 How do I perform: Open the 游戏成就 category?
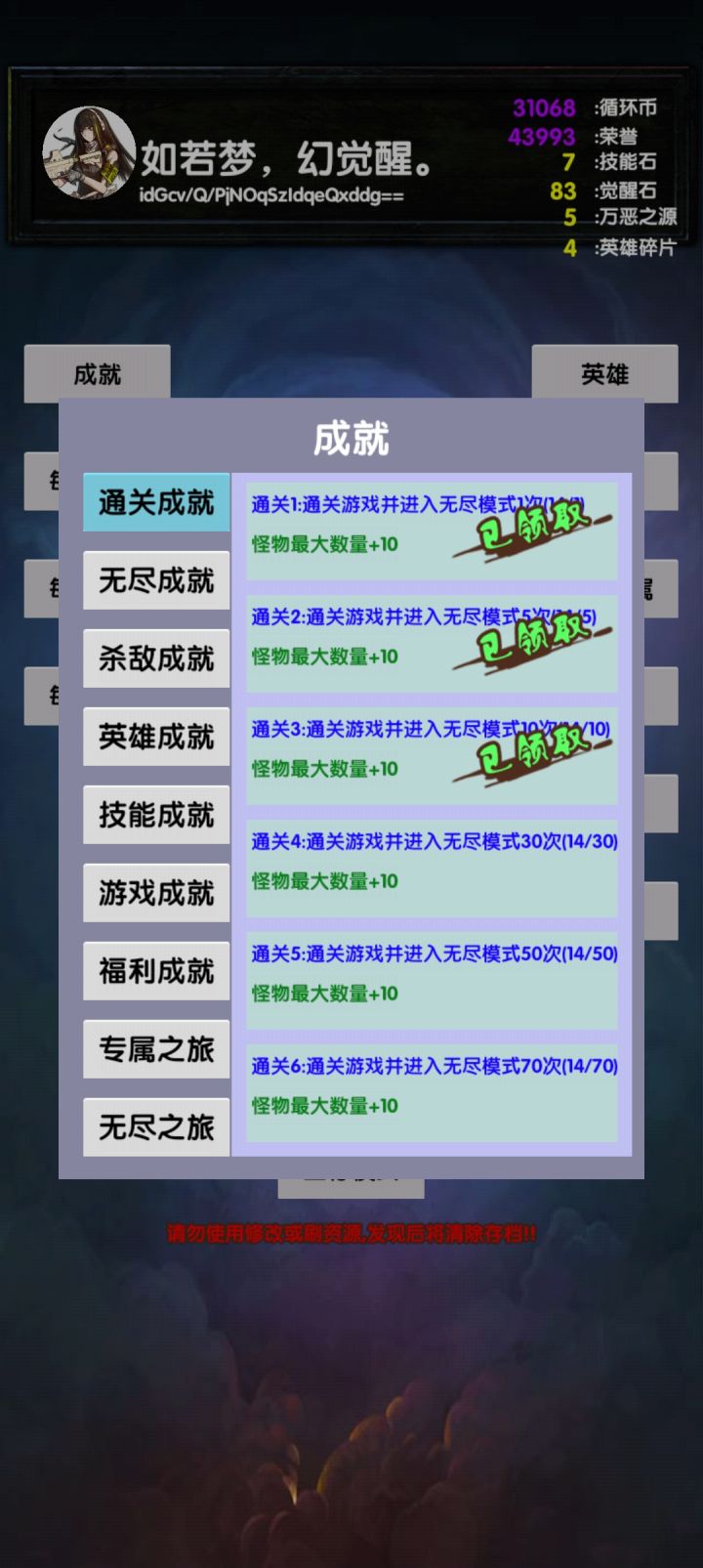[x=156, y=892]
